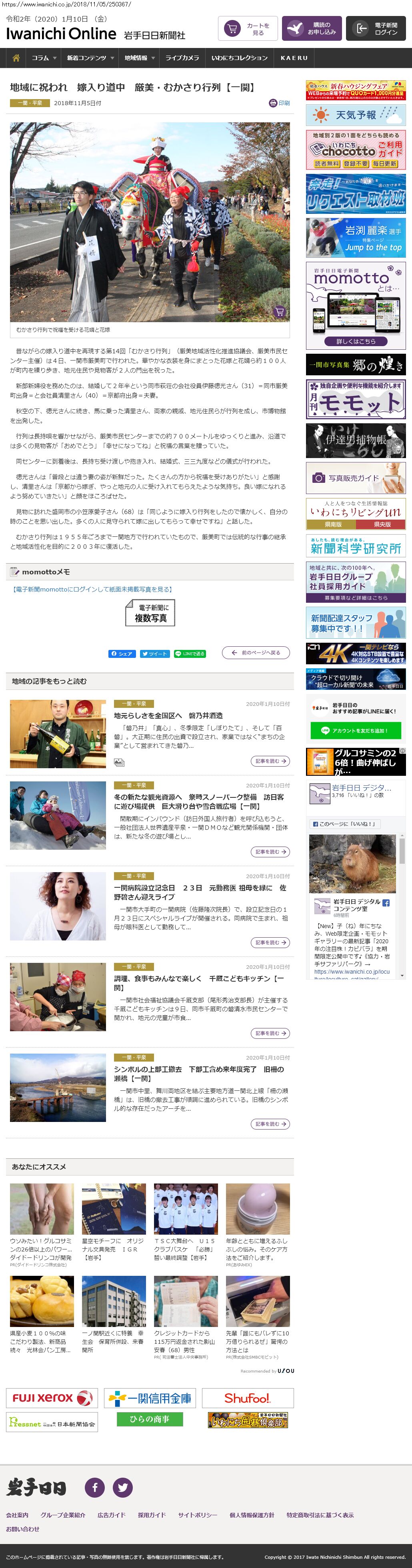
Task: Go to the home icon in navigation
Action: coord(16,58)
